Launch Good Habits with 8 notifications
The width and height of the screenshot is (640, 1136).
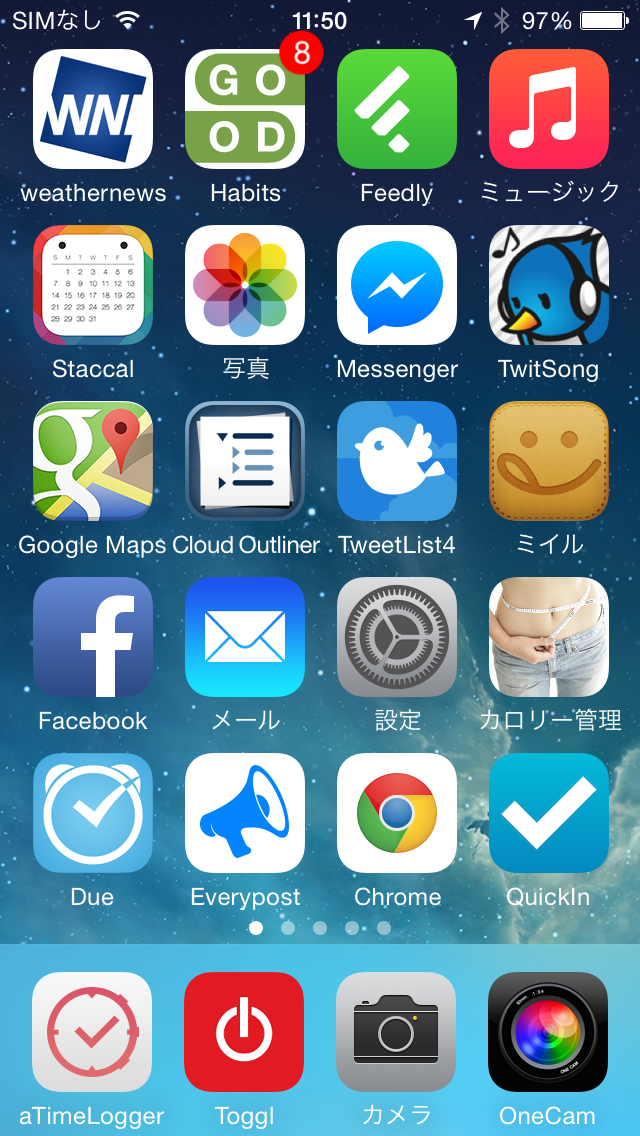245,109
